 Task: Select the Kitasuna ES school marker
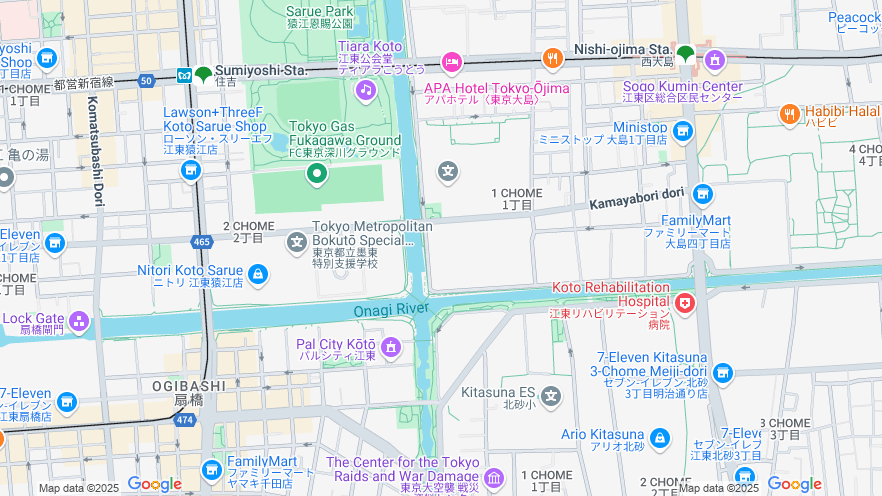[x=550, y=396]
